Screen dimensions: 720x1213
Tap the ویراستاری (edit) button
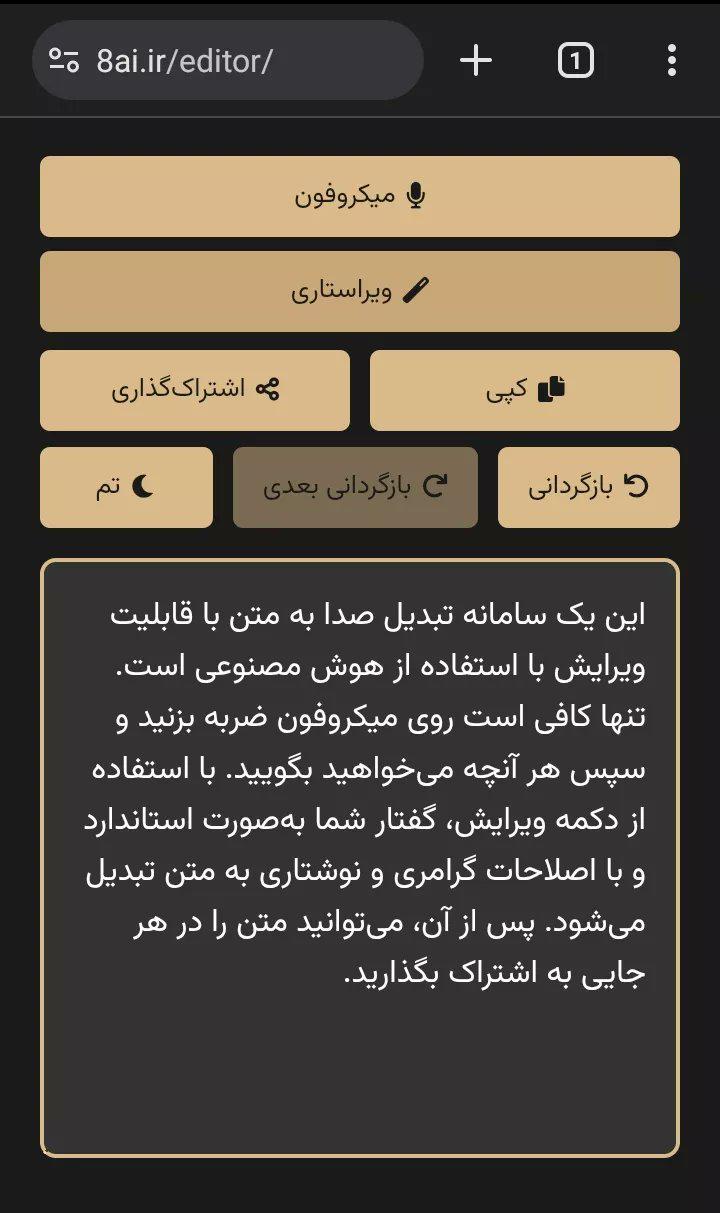360,291
